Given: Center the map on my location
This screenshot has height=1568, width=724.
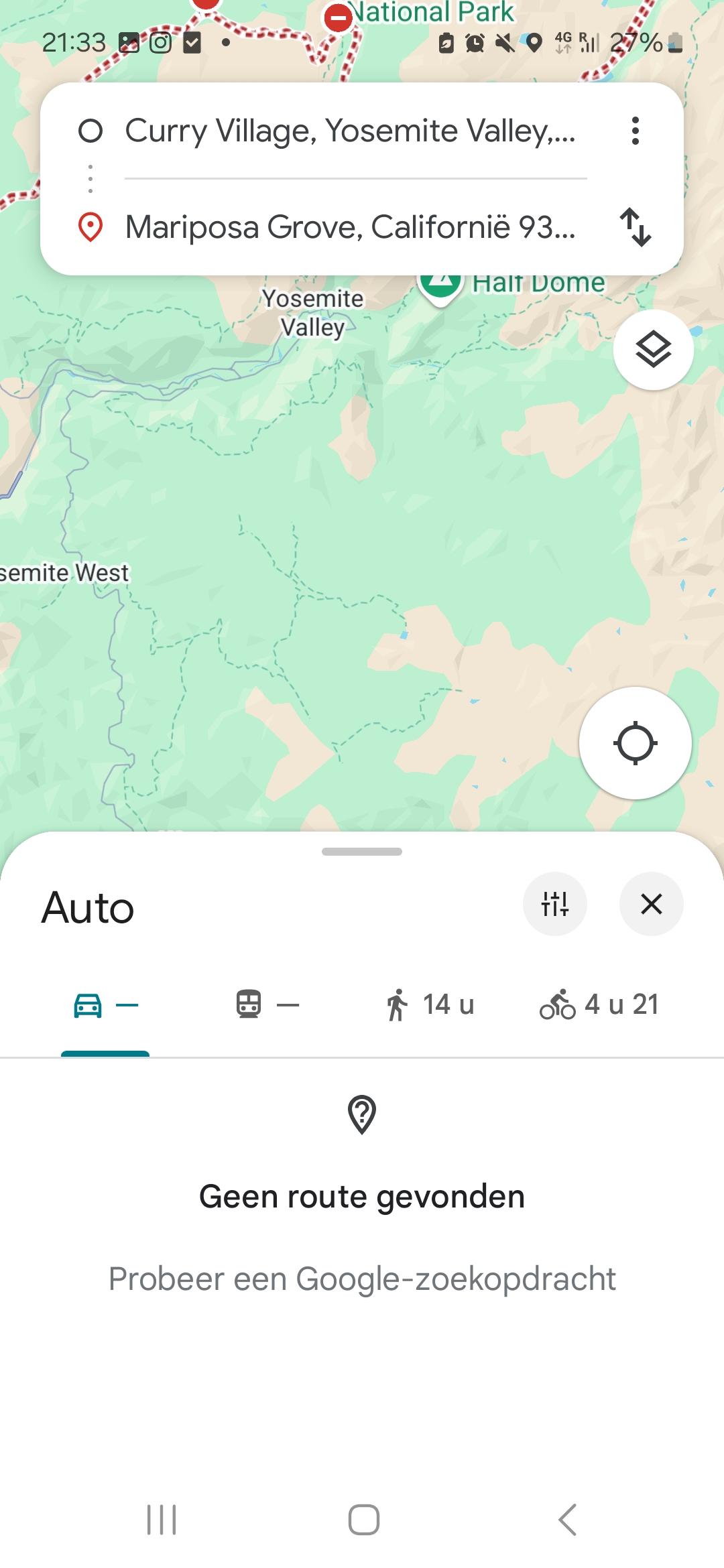Looking at the screenshot, I should 635,743.
